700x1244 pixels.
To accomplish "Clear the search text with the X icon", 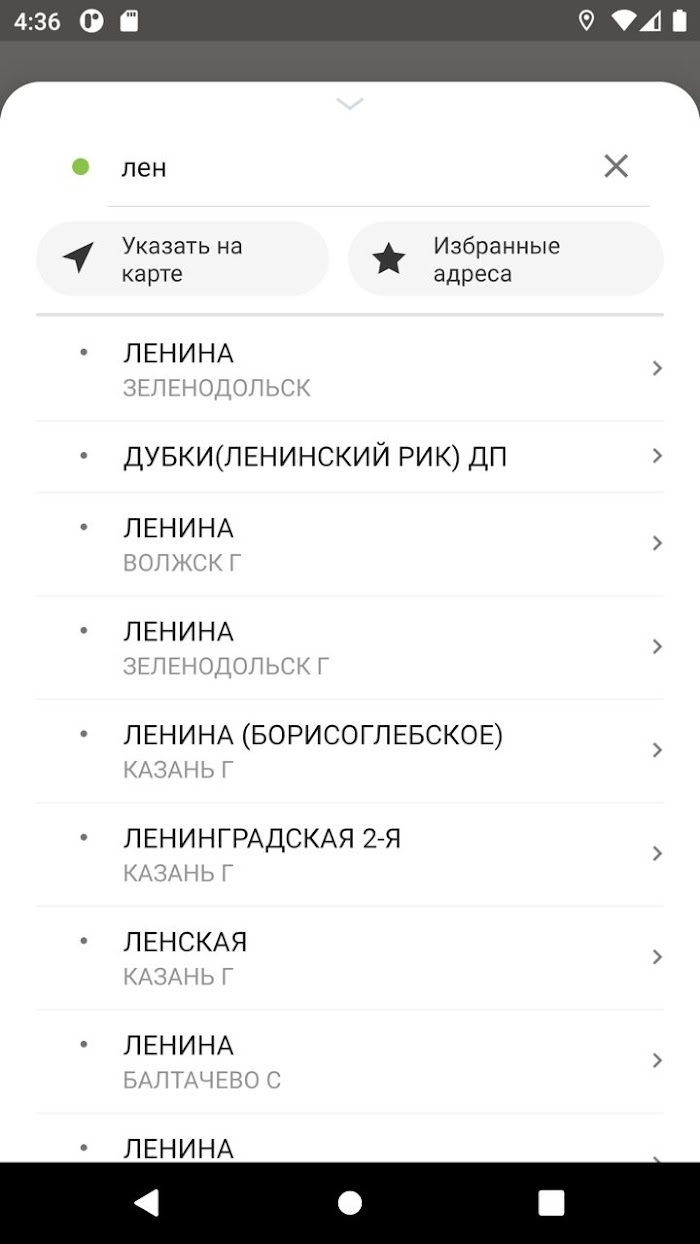I will coord(616,167).
